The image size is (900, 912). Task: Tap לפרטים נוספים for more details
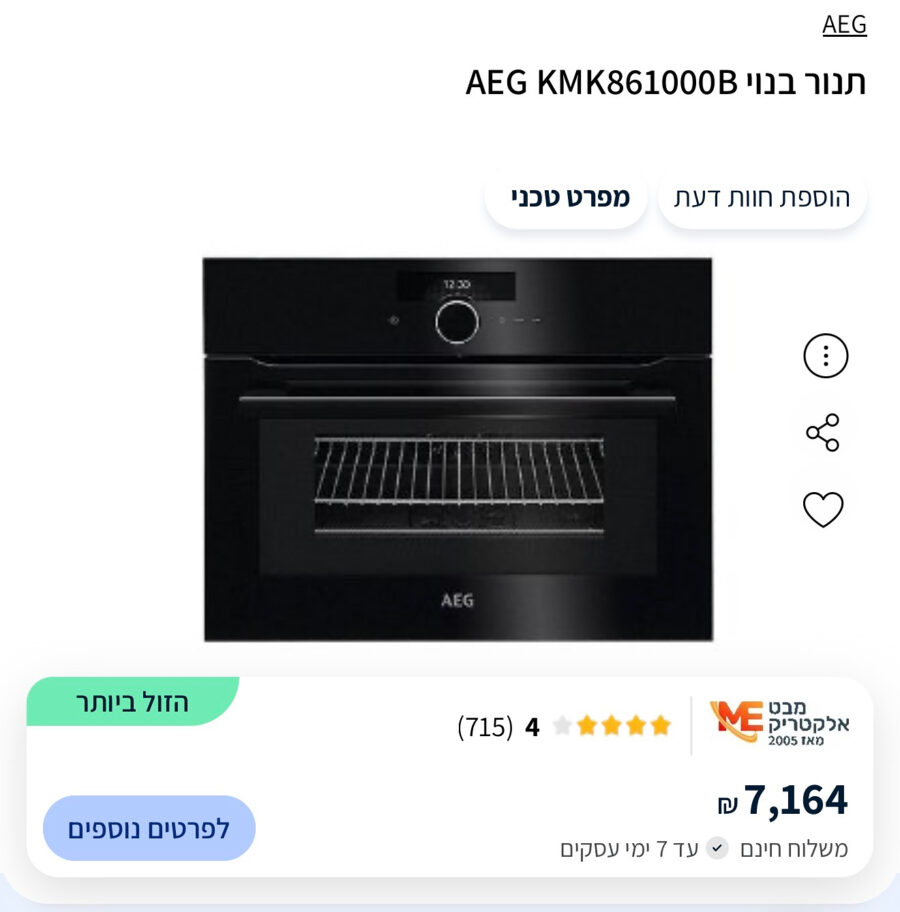(149, 828)
